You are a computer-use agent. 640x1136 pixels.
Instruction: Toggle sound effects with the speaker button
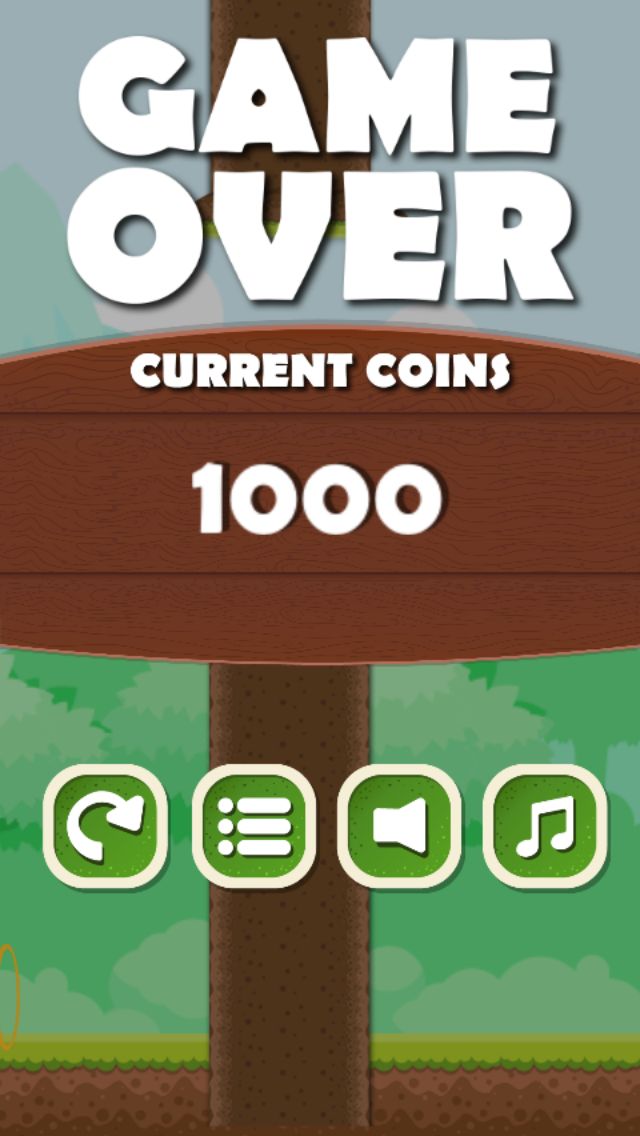point(399,826)
